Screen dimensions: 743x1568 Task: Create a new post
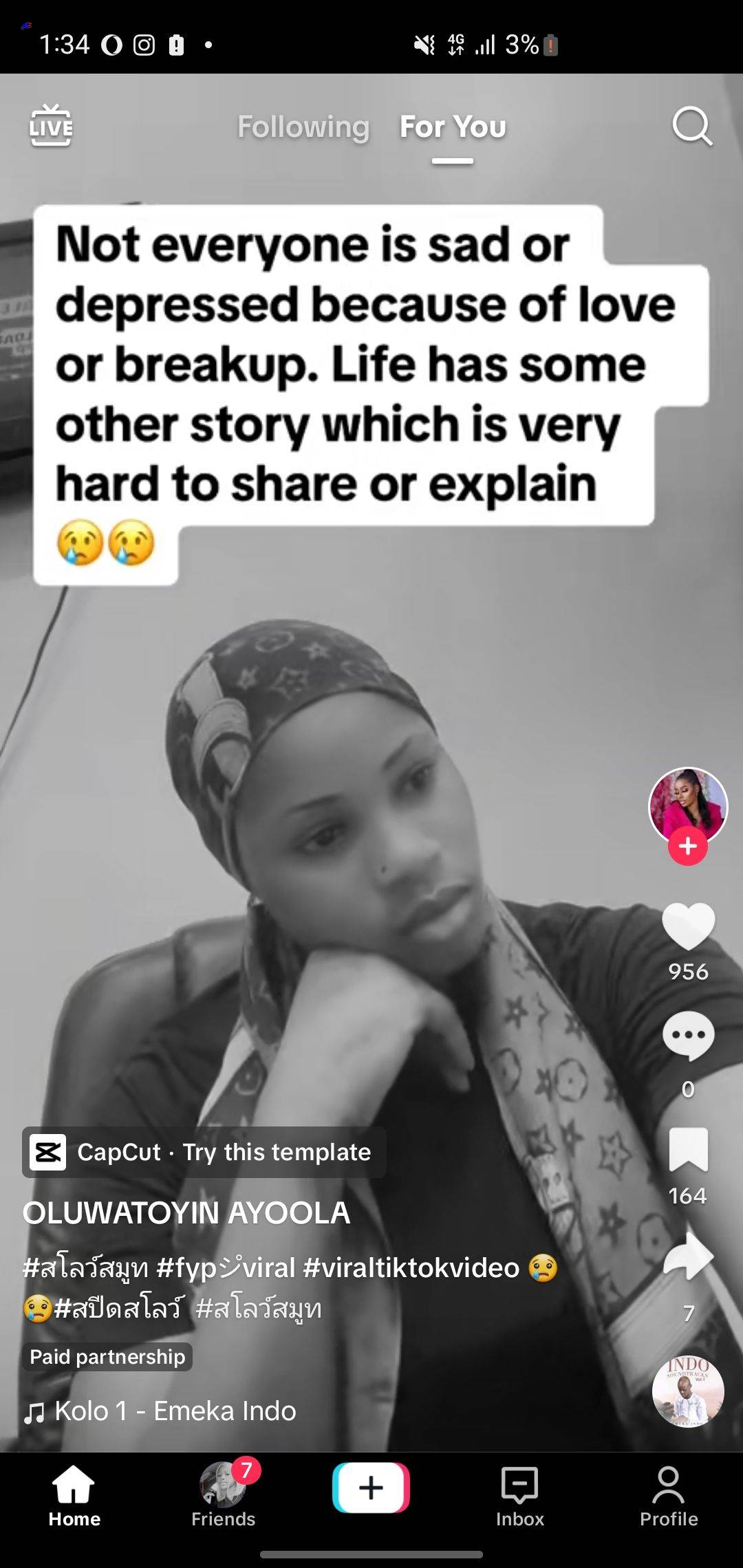371,1488
